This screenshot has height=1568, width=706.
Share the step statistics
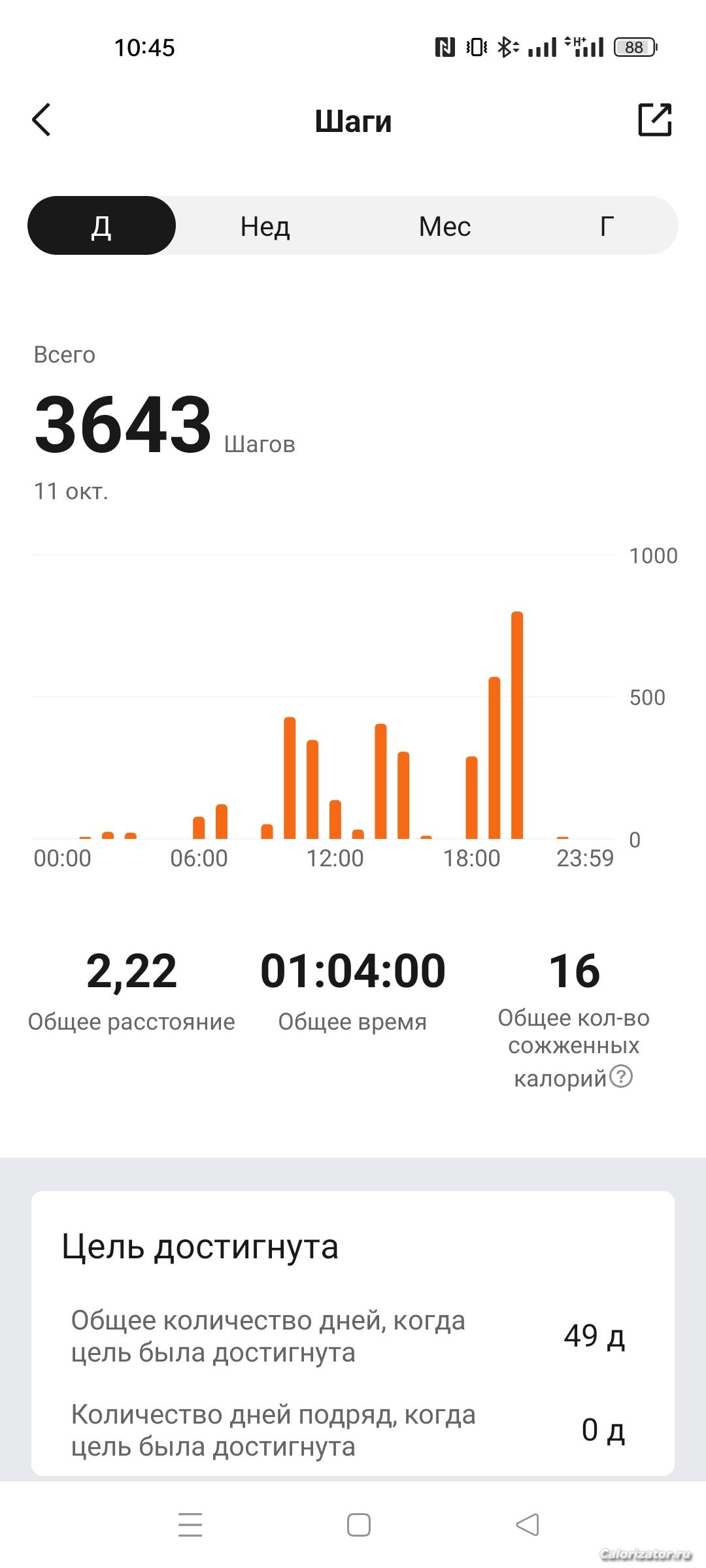pyautogui.click(x=654, y=120)
